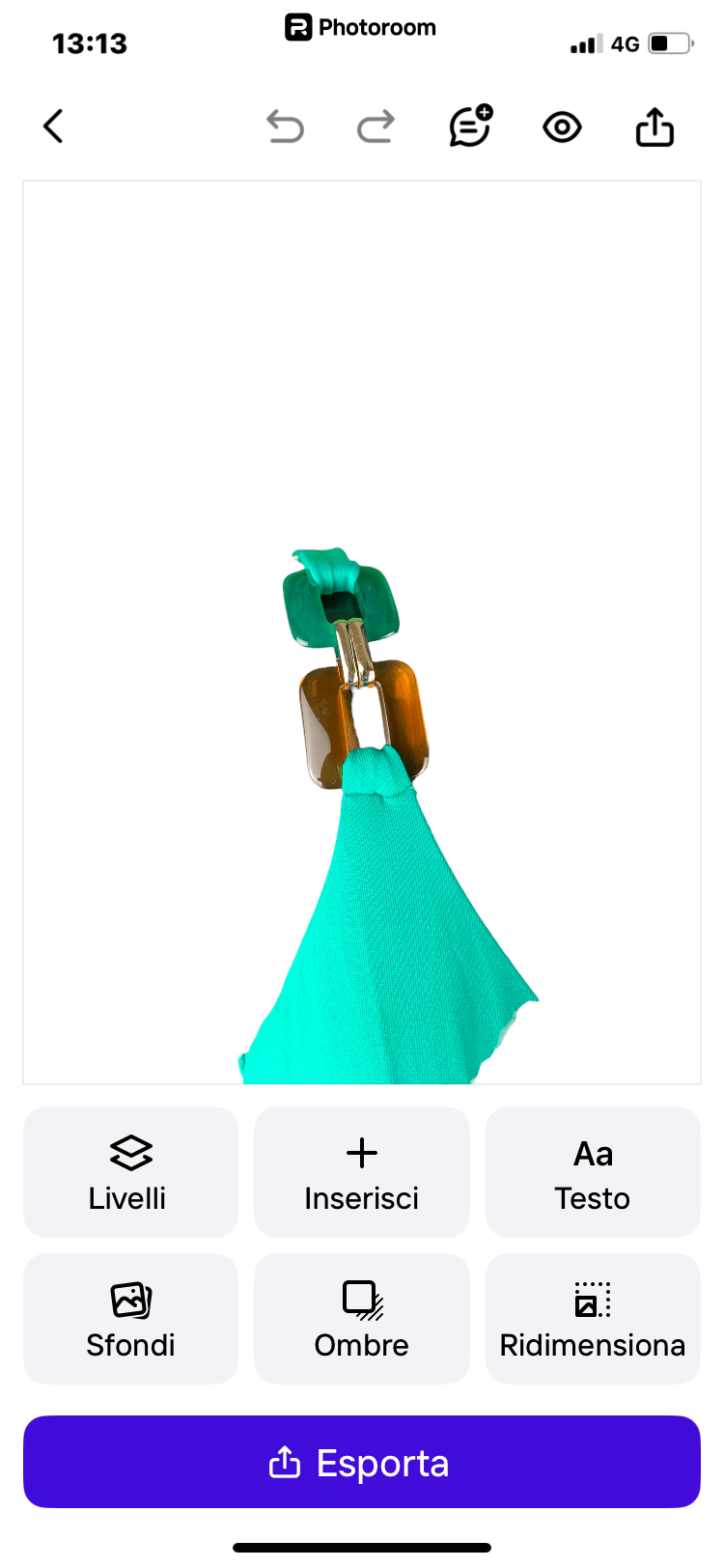The height and width of the screenshot is (1568, 724).
Task: Open the Sfondi backgrounds options
Action: point(130,1319)
